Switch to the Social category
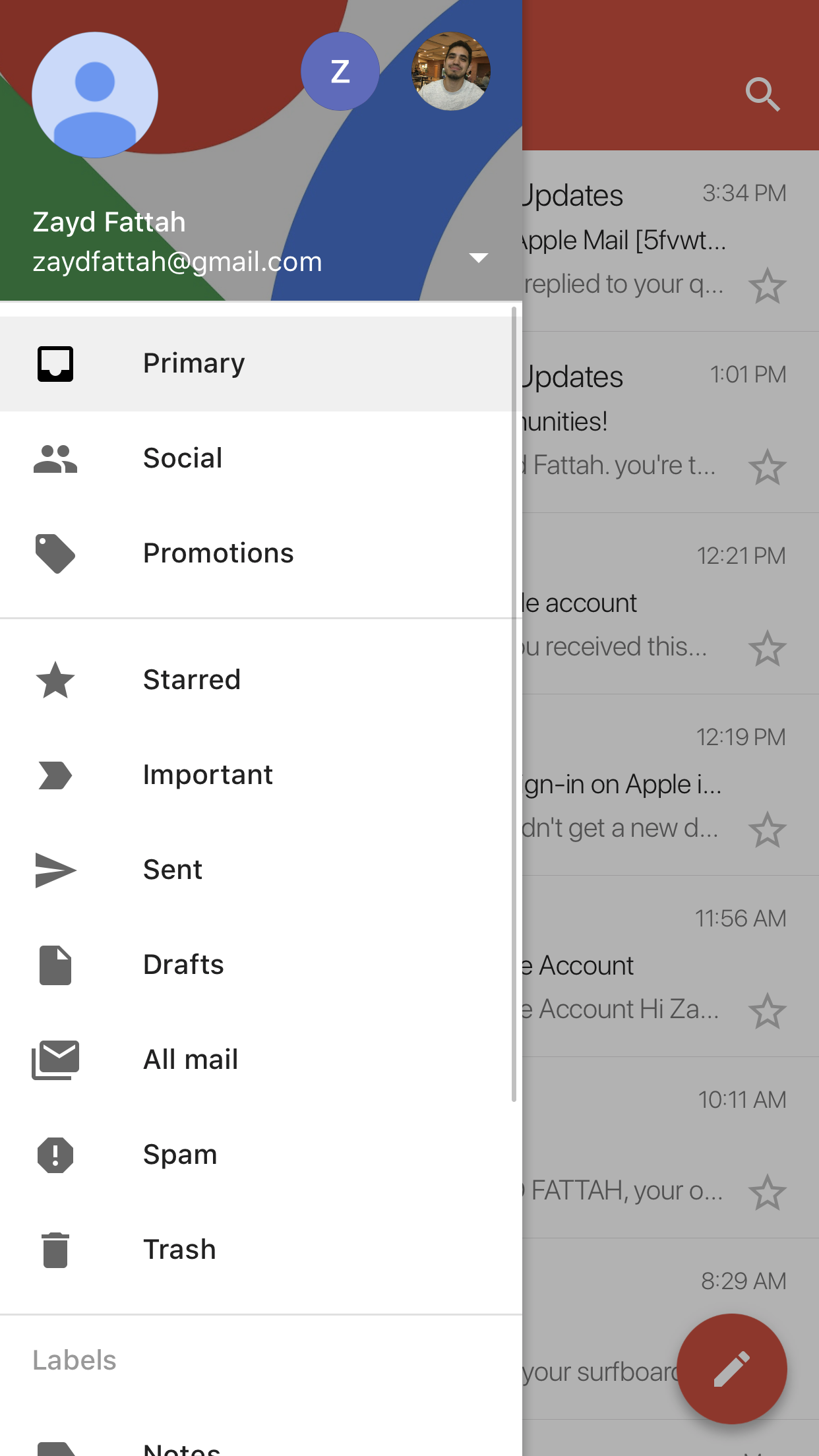This screenshot has width=819, height=1456. coord(183,458)
